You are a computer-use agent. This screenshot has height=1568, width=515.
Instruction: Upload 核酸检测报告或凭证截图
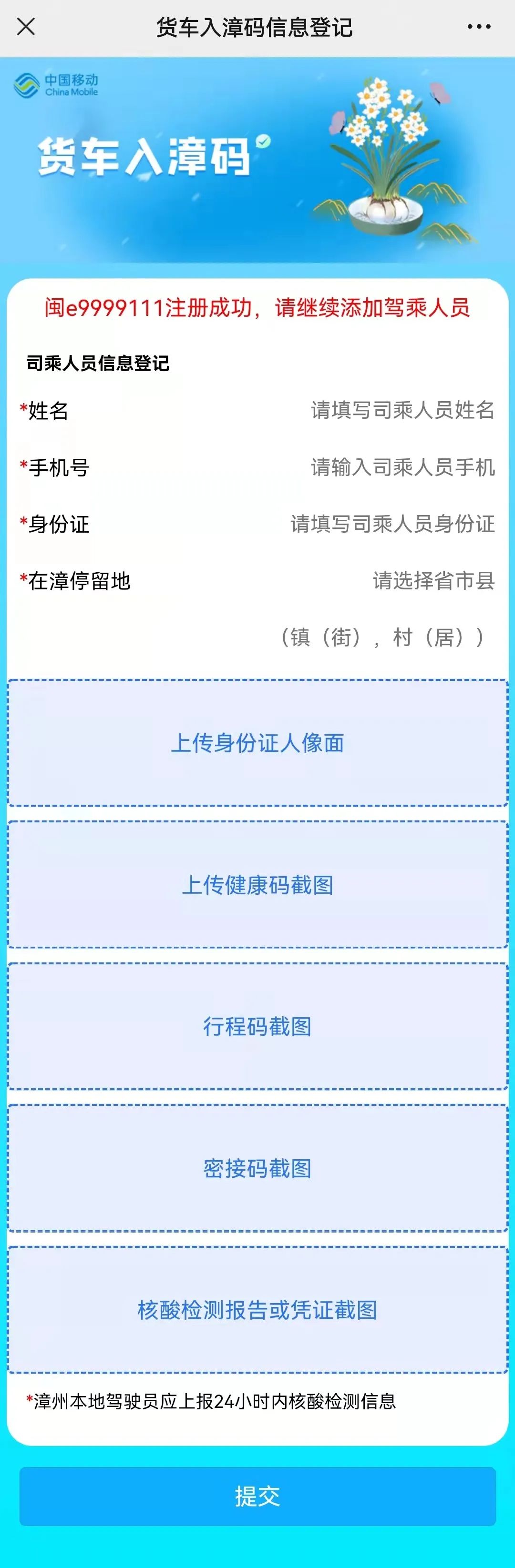click(257, 1310)
